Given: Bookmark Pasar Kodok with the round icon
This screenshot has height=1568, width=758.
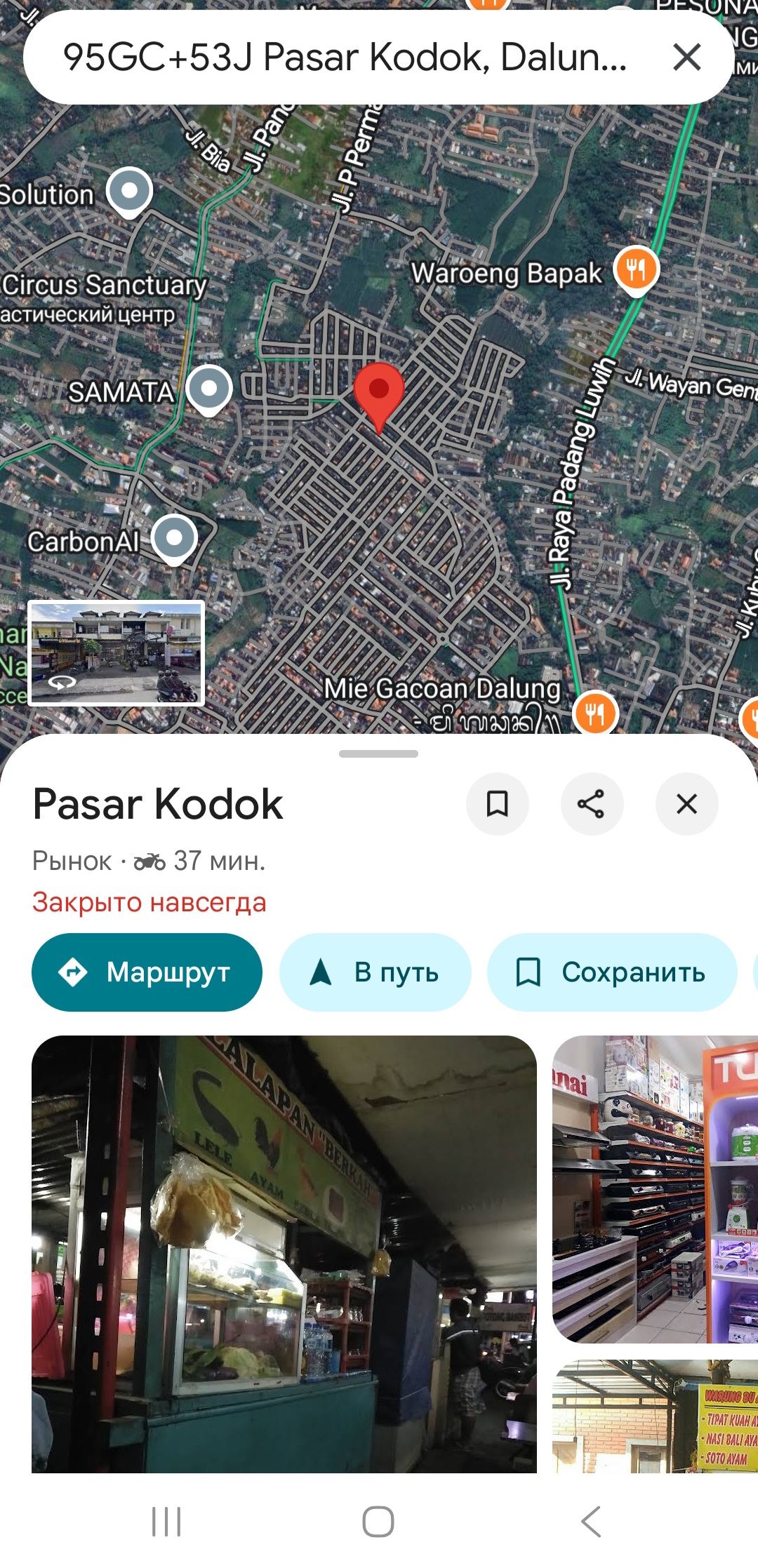Looking at the screenshot, I should (497, 804).
